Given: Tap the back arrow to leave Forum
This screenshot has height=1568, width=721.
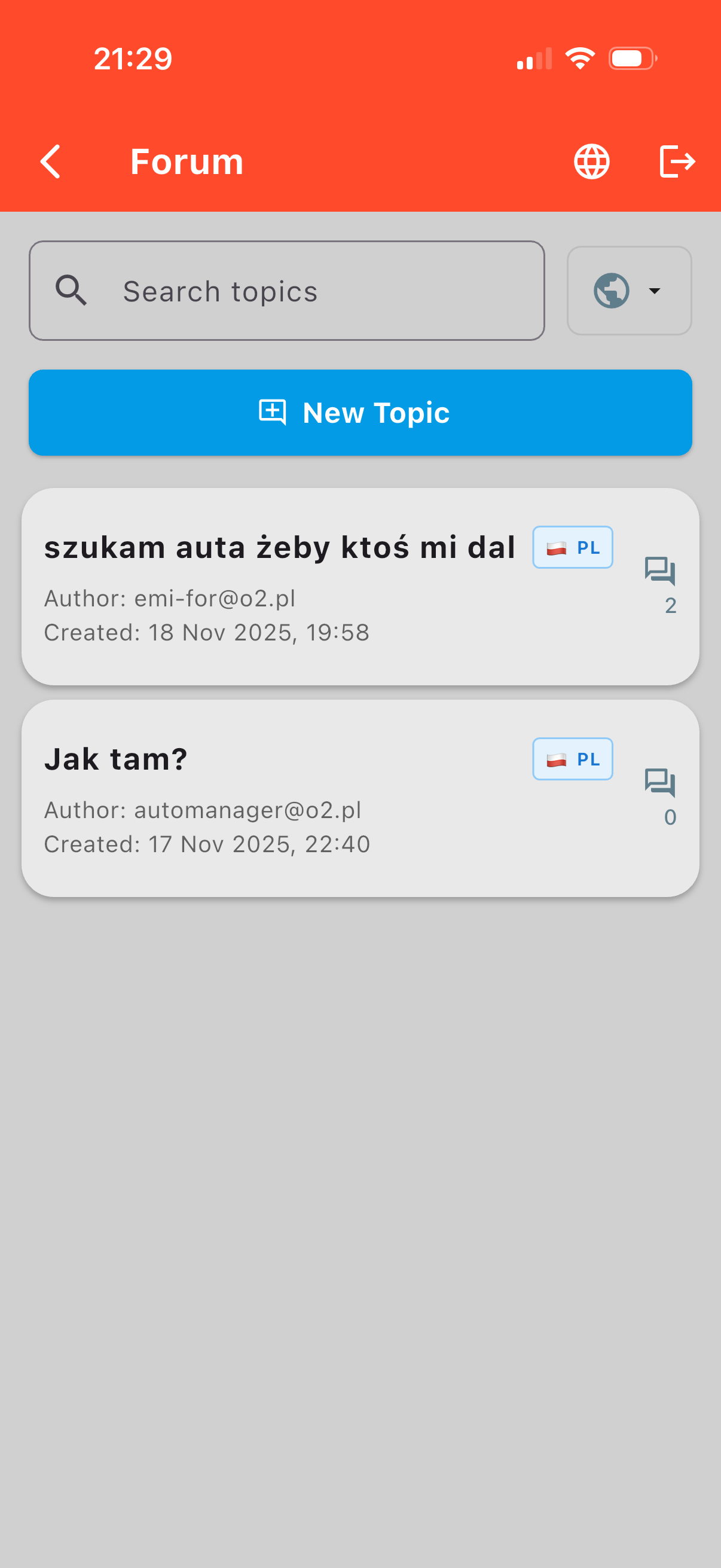Looking at the screenshot, I should tap(50, 161).
